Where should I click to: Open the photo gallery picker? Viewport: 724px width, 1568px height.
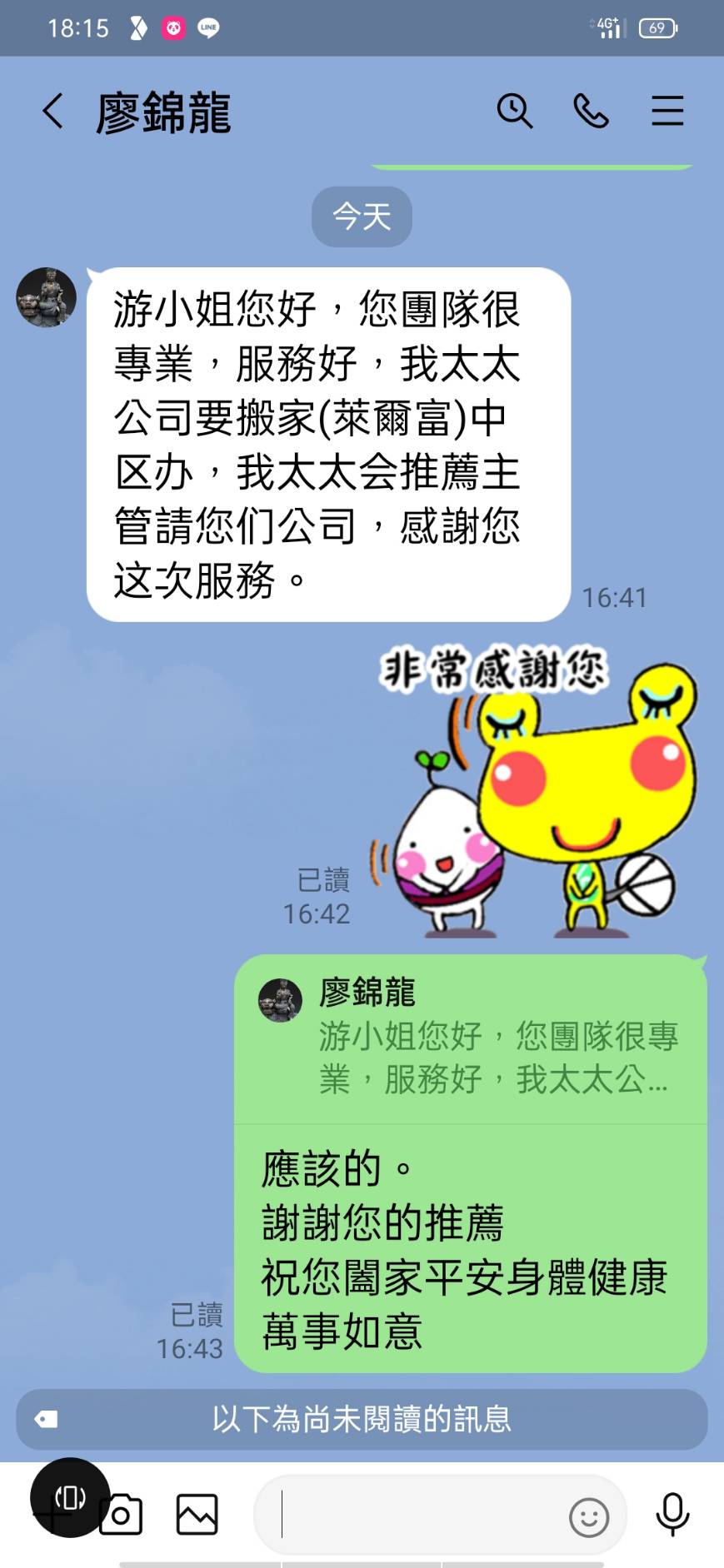coord(197,1514)
